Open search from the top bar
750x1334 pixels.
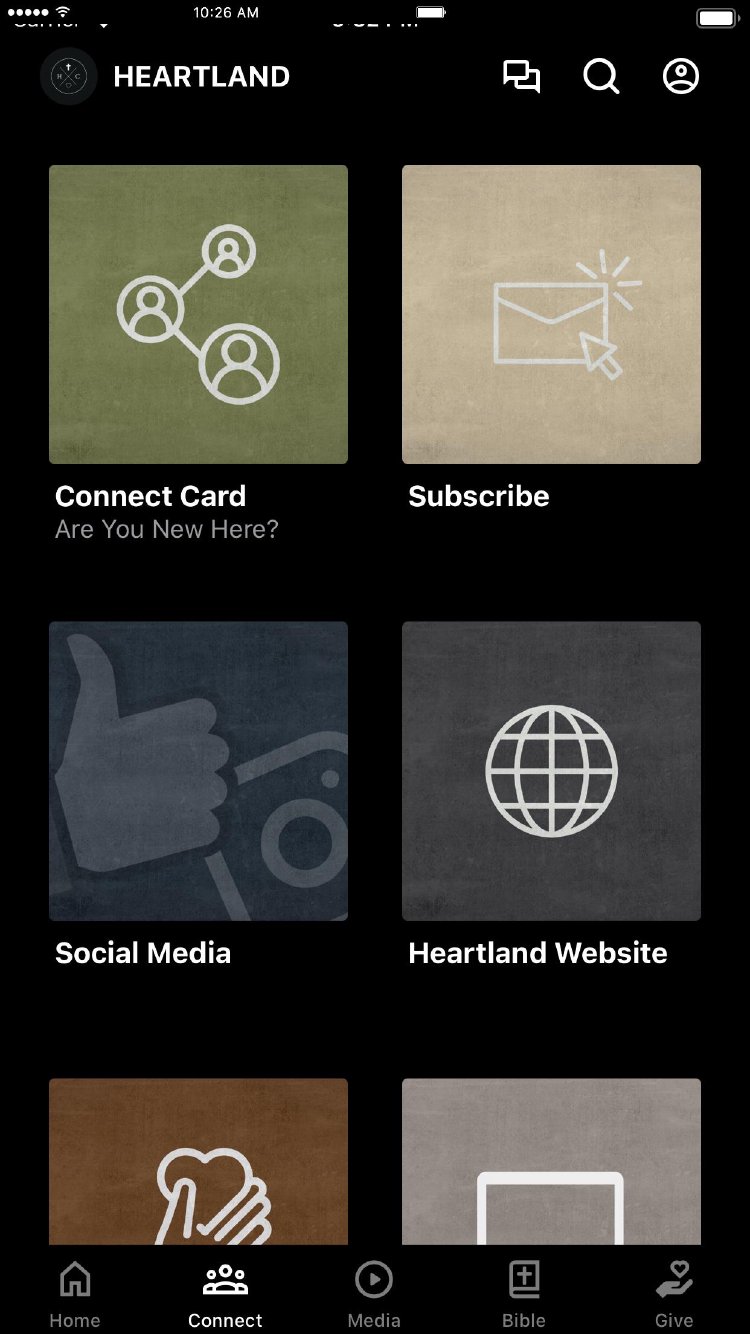pyautogui.click(x=601, y=77)
